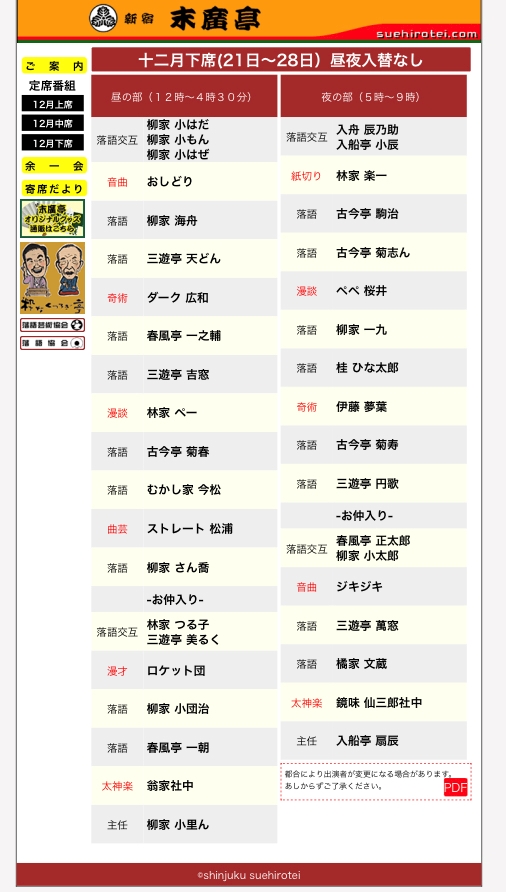Tap the 新宿末廣亭 header logo
The image size is (506, 892).
175,19
